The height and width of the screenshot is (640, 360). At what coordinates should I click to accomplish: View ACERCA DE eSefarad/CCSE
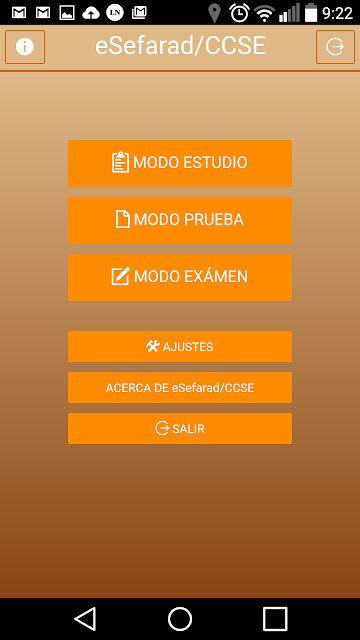[x=180, y=387]
